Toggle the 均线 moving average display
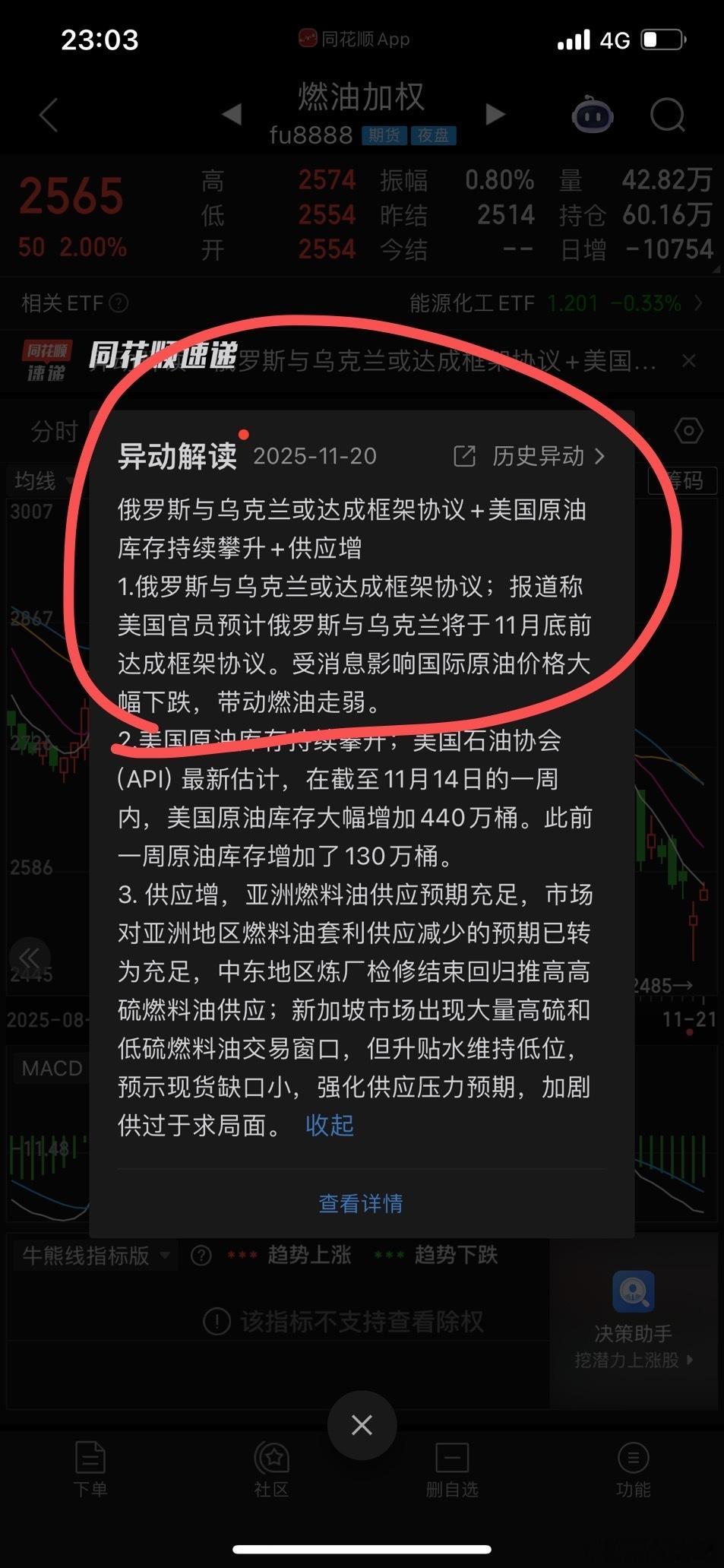Image resolution: width=724 pixels, height=1568 pixels. (x=37, y=480)
